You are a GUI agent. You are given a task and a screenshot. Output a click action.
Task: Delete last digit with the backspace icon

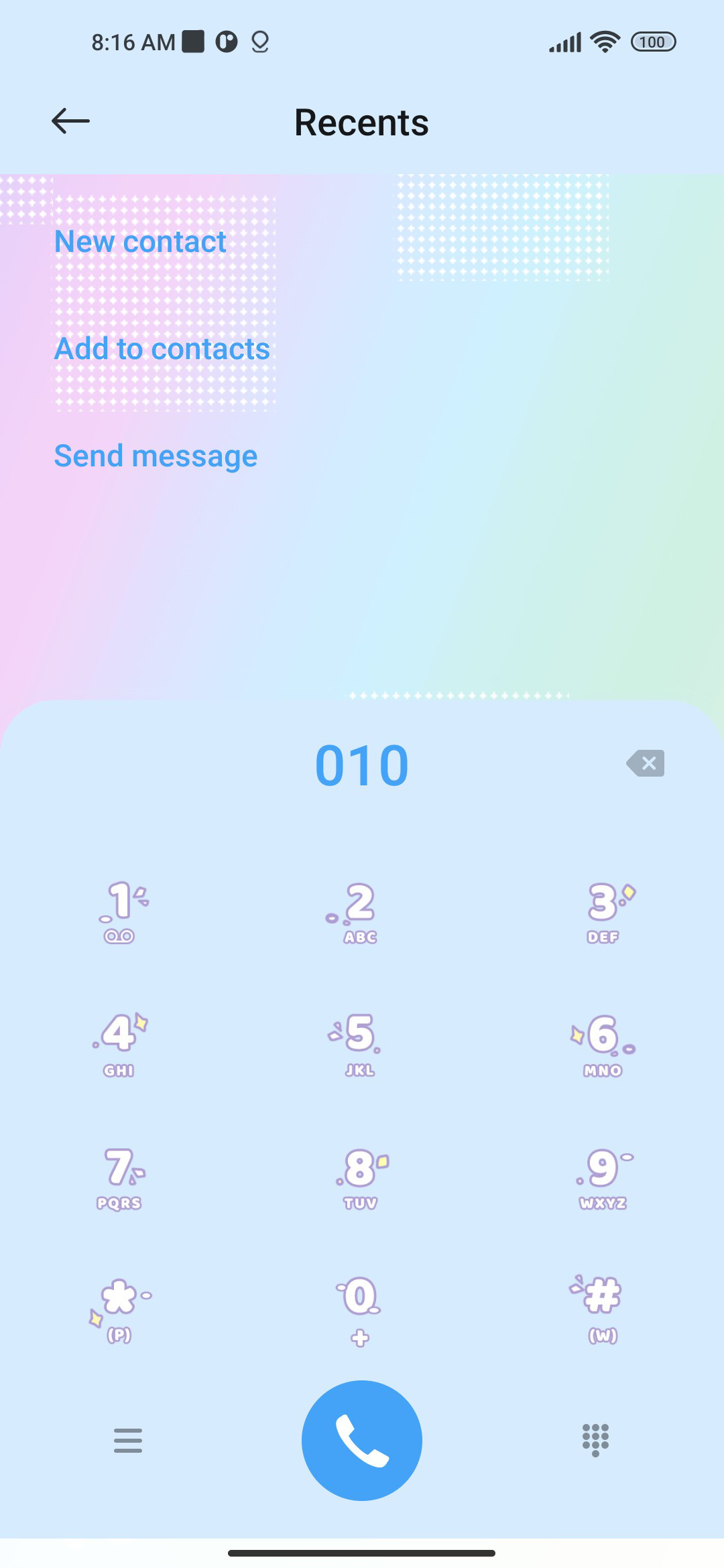(646, 763)
